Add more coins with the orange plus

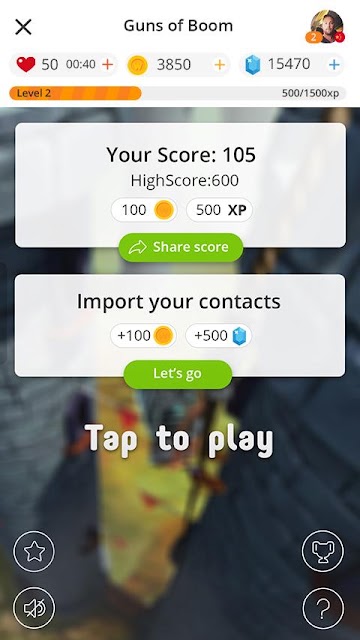pyautogui.click(x=220, y=64)
